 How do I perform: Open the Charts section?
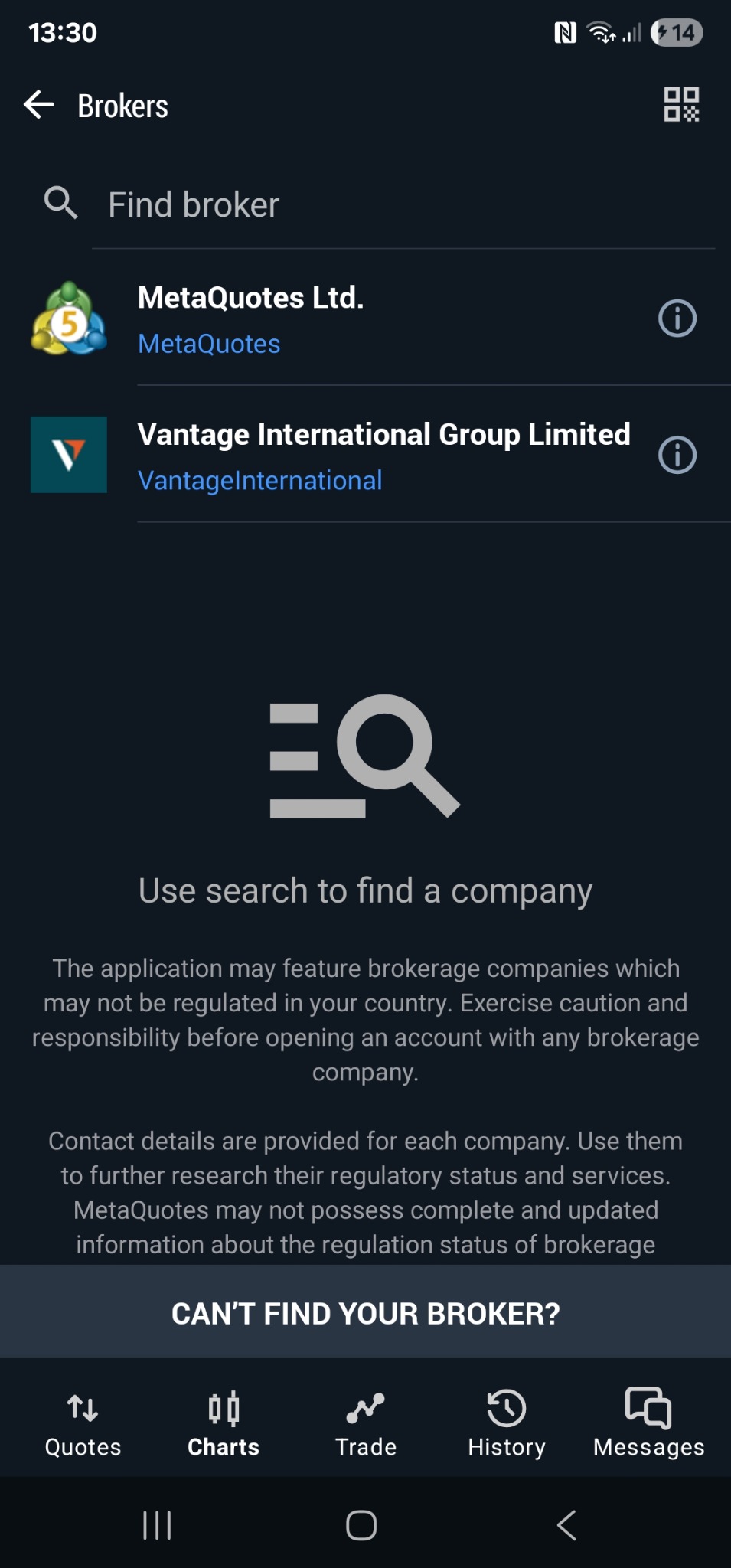(x=224, y=1422)
